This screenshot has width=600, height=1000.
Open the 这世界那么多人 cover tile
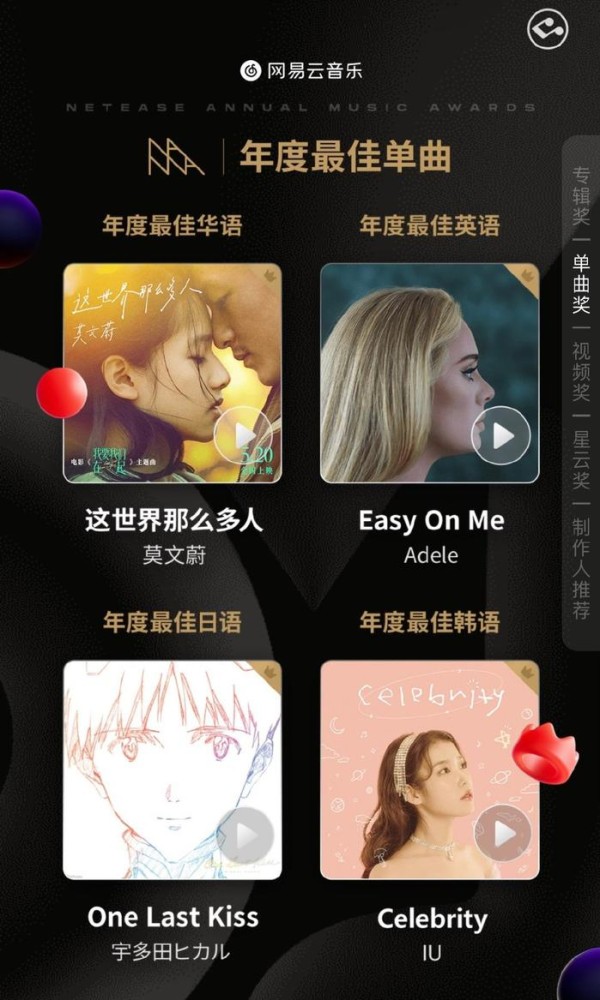click(x=172, y=373)
